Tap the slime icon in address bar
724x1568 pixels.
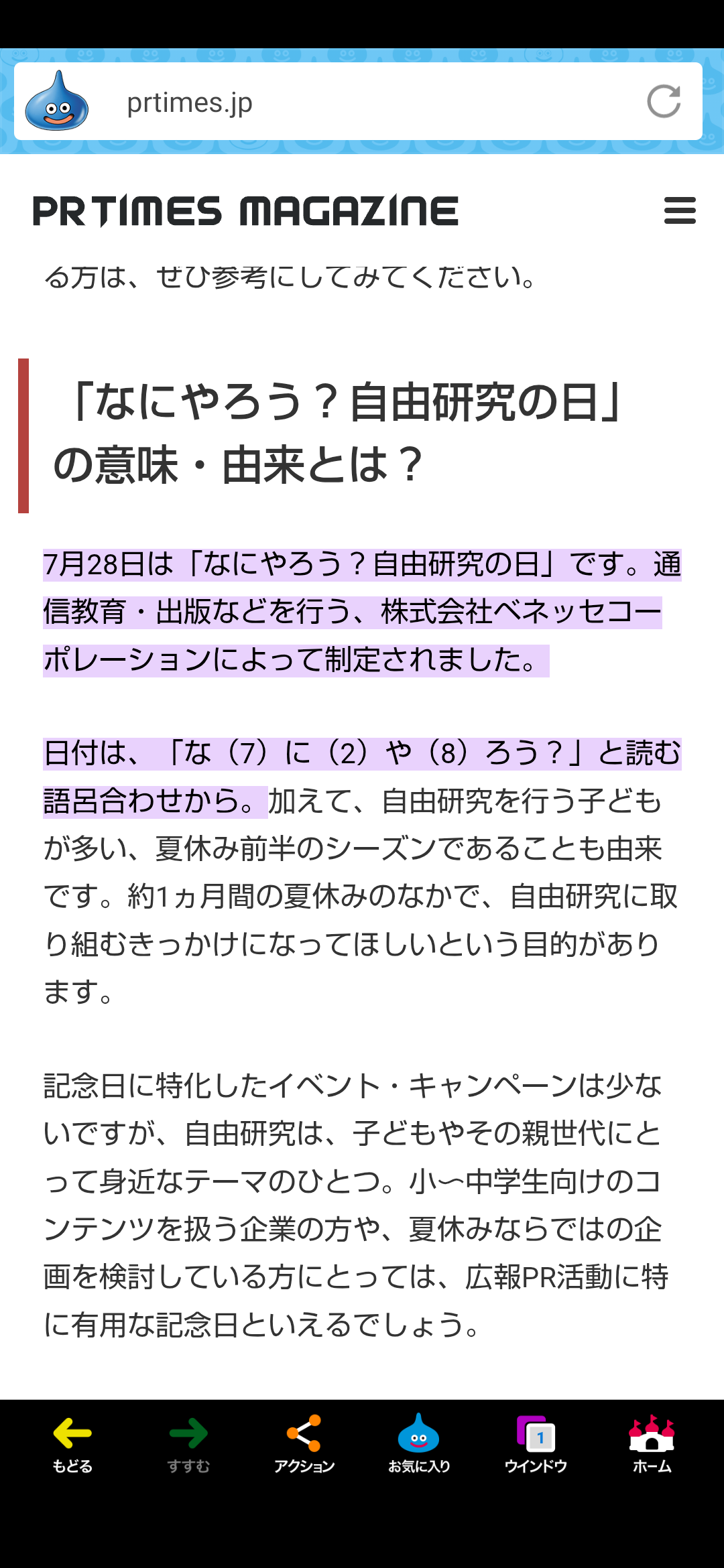click(x=57, y=101)
